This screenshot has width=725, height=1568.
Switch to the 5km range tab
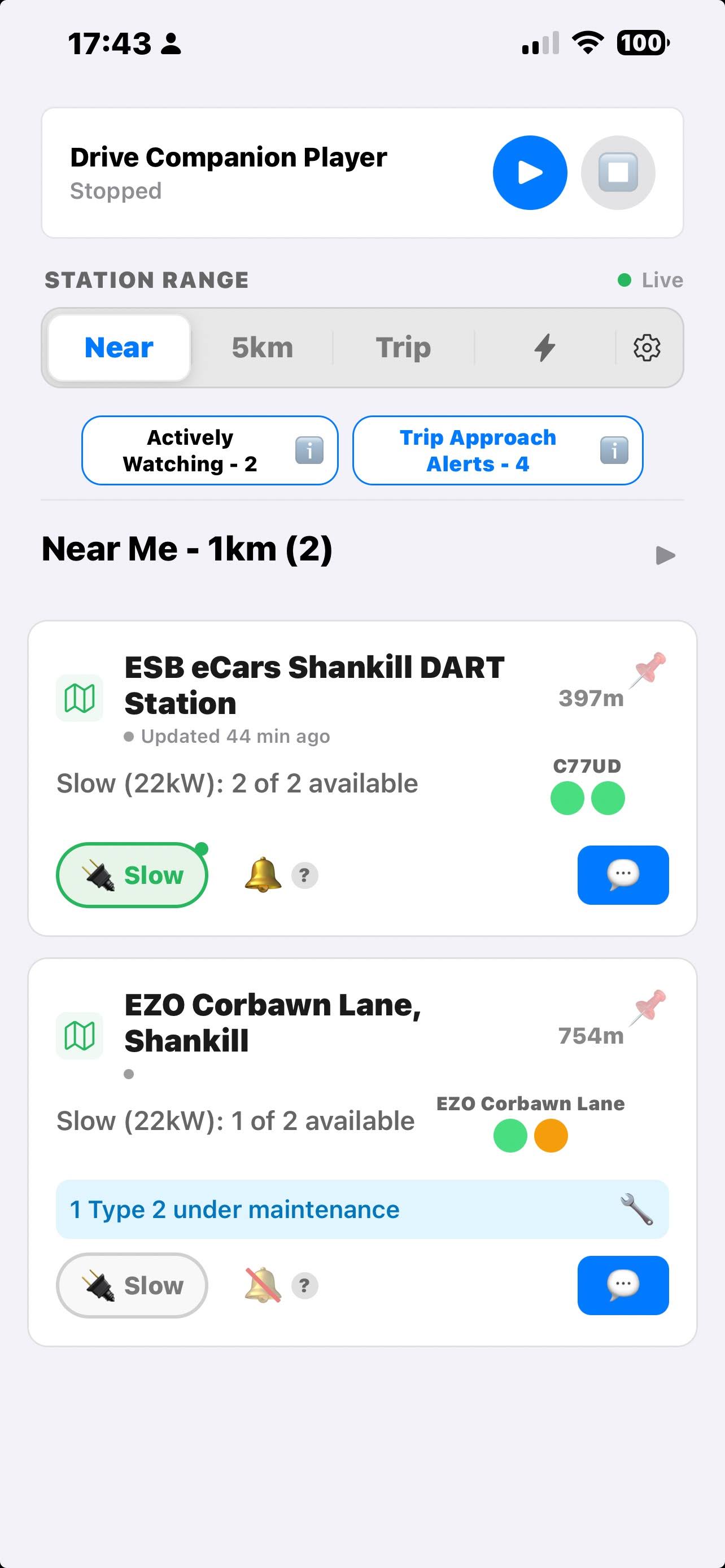263,348
